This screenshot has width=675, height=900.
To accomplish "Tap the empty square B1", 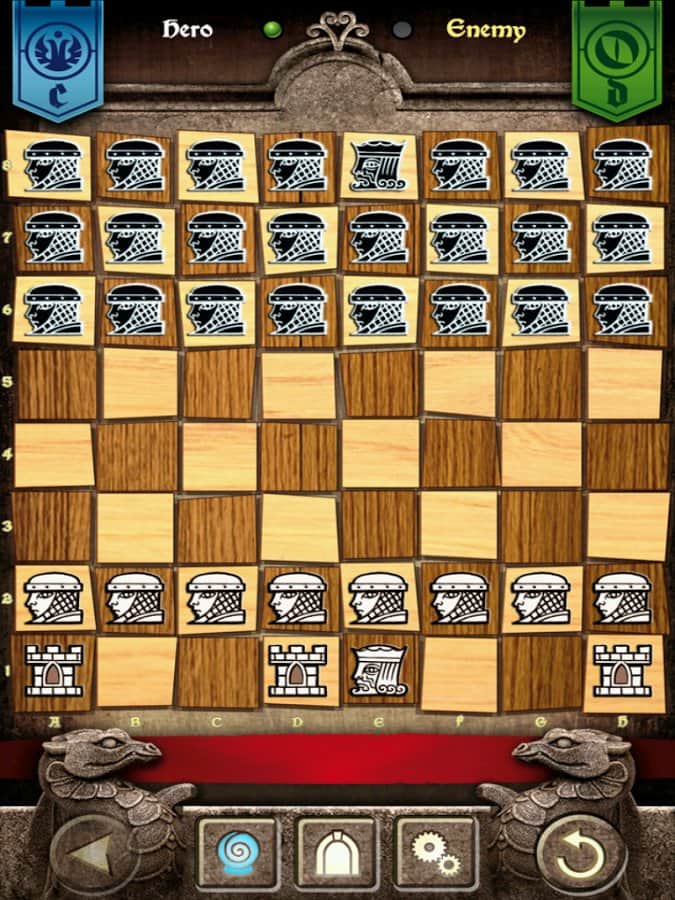I will tap(135, 670).
